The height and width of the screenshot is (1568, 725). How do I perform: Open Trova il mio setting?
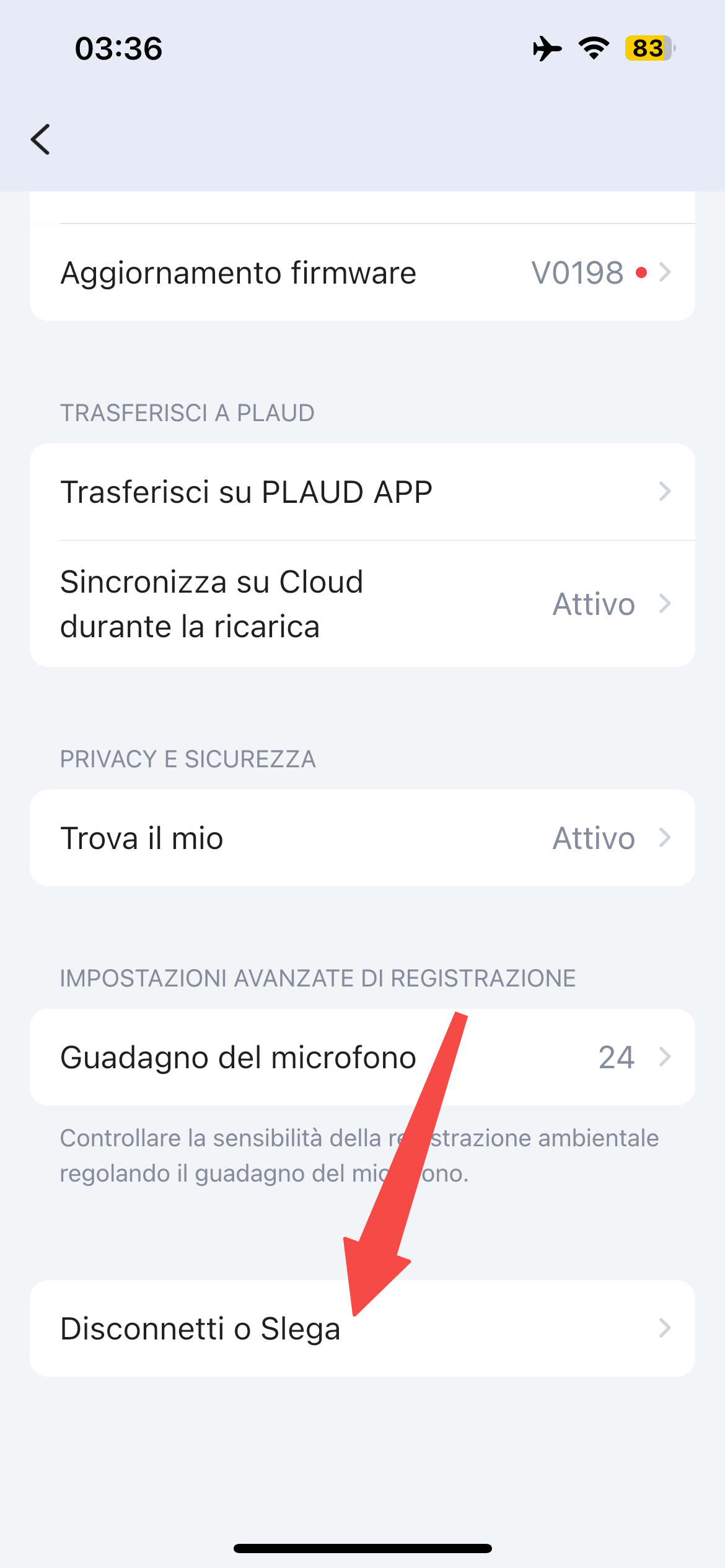tap(362, 838)
